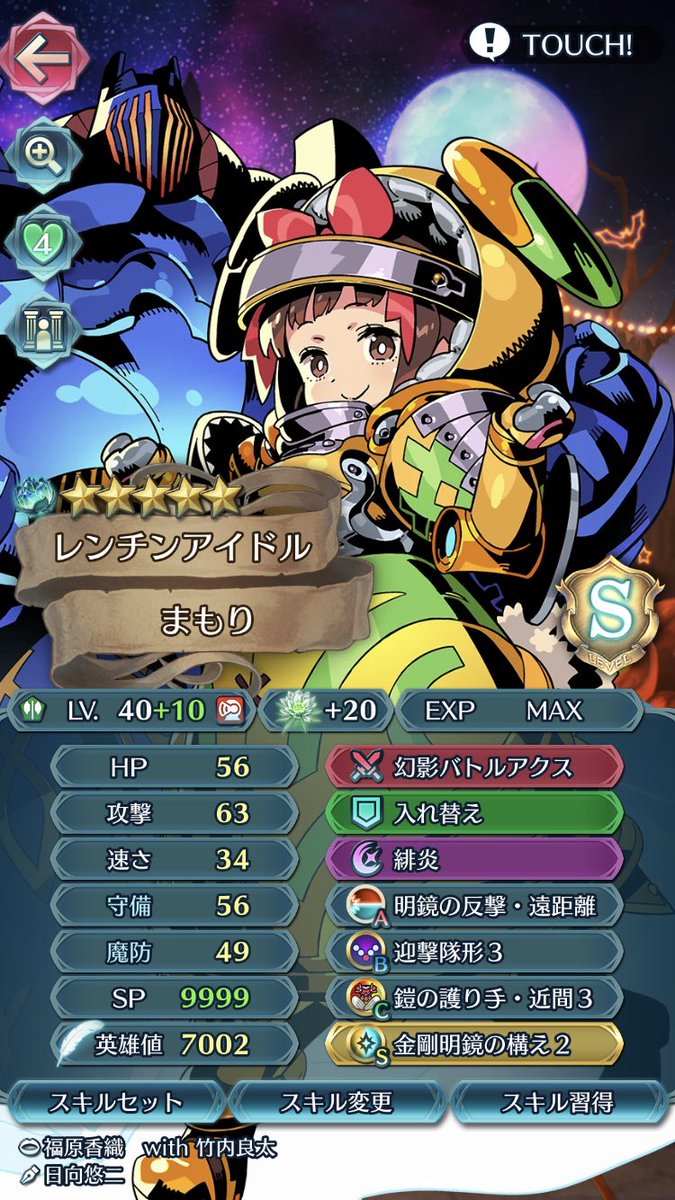View C skill 鎧の護り手・近間3

(x=475, y=998)
